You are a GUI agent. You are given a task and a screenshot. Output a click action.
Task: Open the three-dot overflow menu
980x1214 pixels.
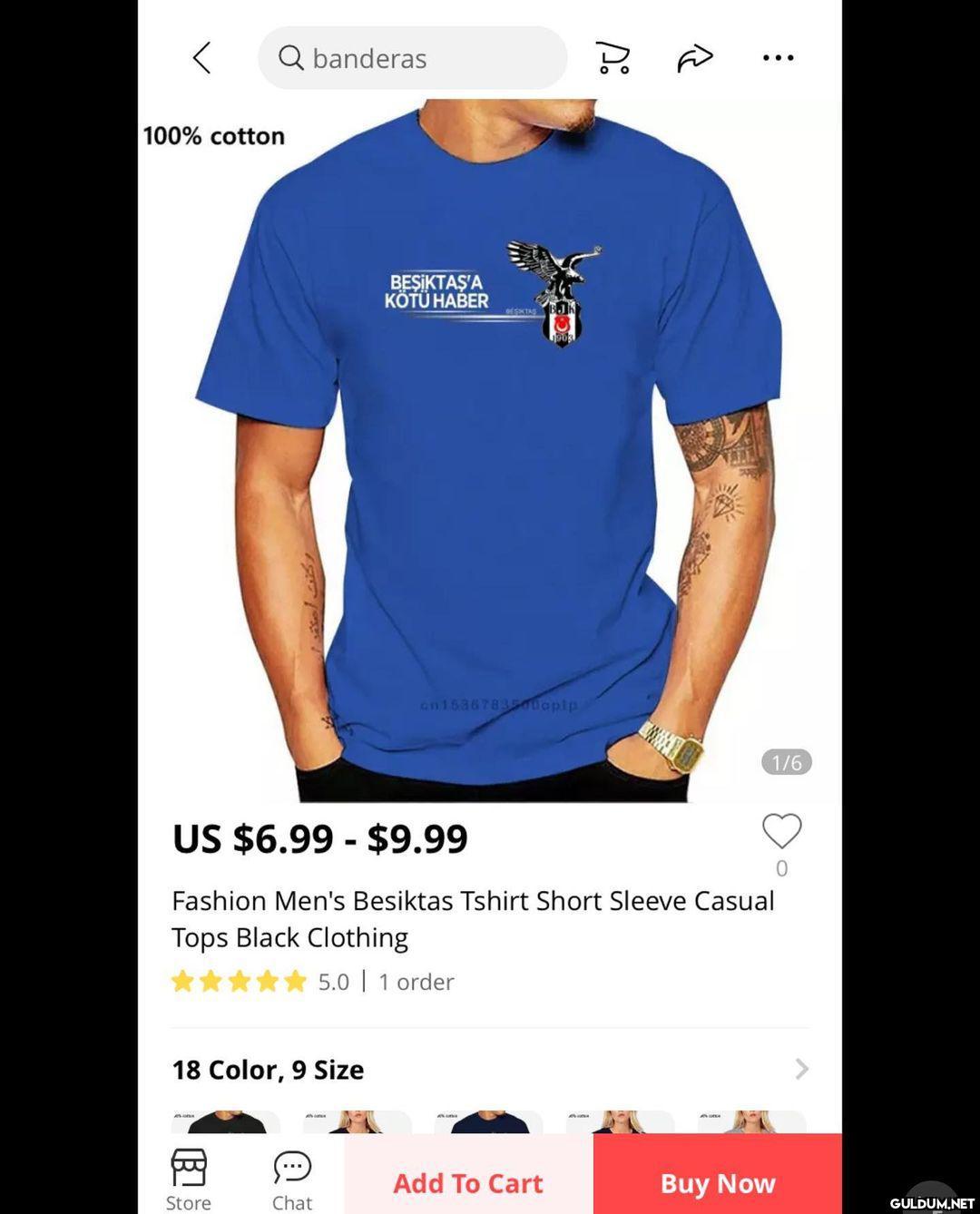(x=778, y=58)
